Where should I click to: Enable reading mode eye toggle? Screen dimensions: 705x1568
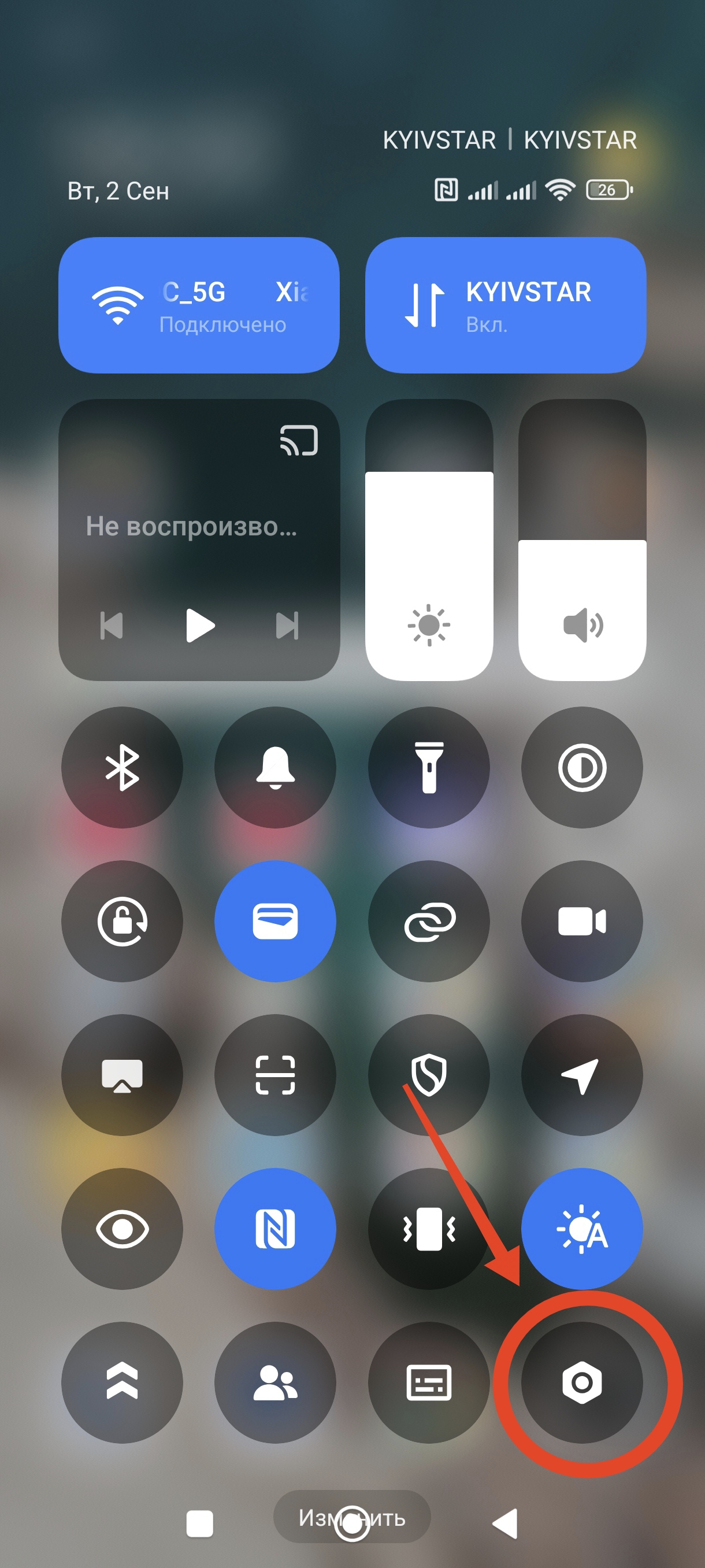pos(123,1229)
